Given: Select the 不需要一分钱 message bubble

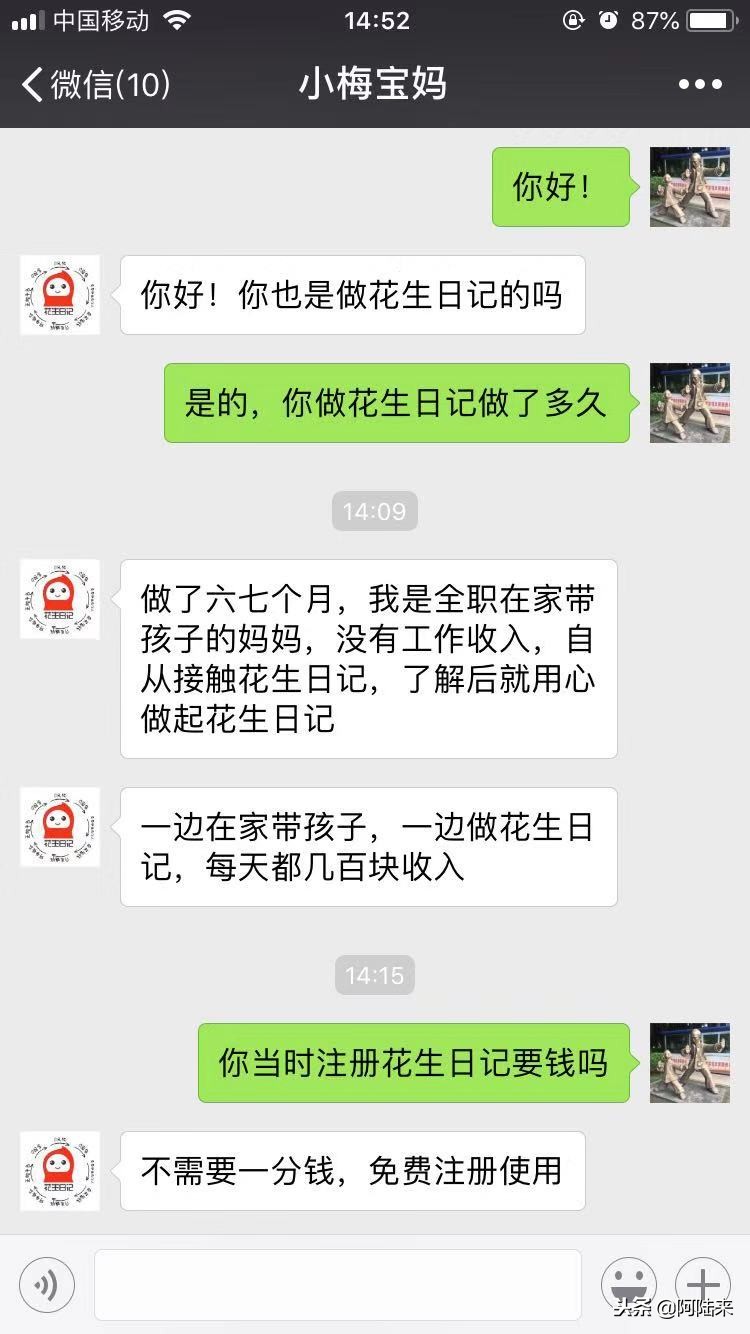Looking at the screenshot, I should pos(352,1170).
